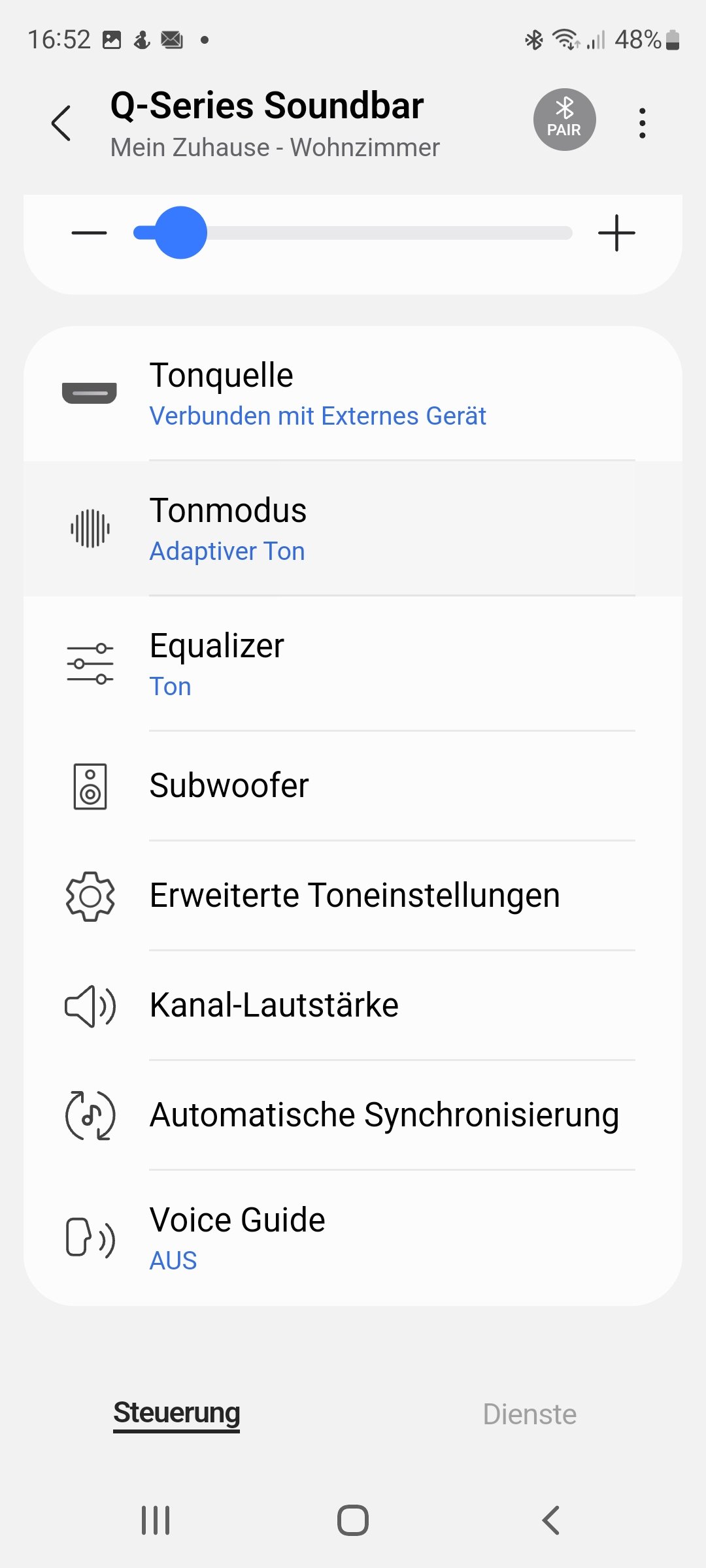Open the Voice Guide setting
The height and width of the screenshot is (1568, 706).
(x=353, y=1238)
